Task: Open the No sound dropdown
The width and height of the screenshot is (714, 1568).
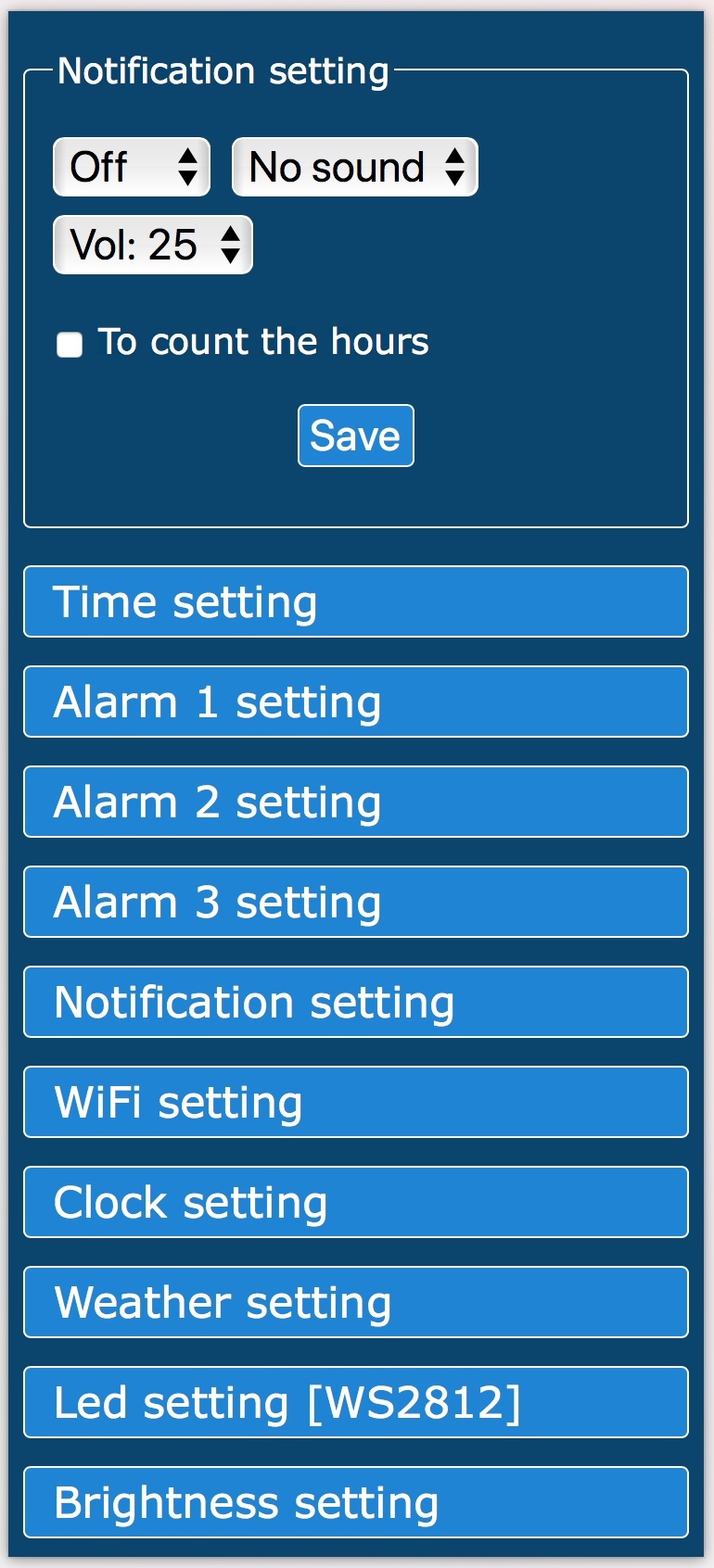Action: click(x=355, y=167)
